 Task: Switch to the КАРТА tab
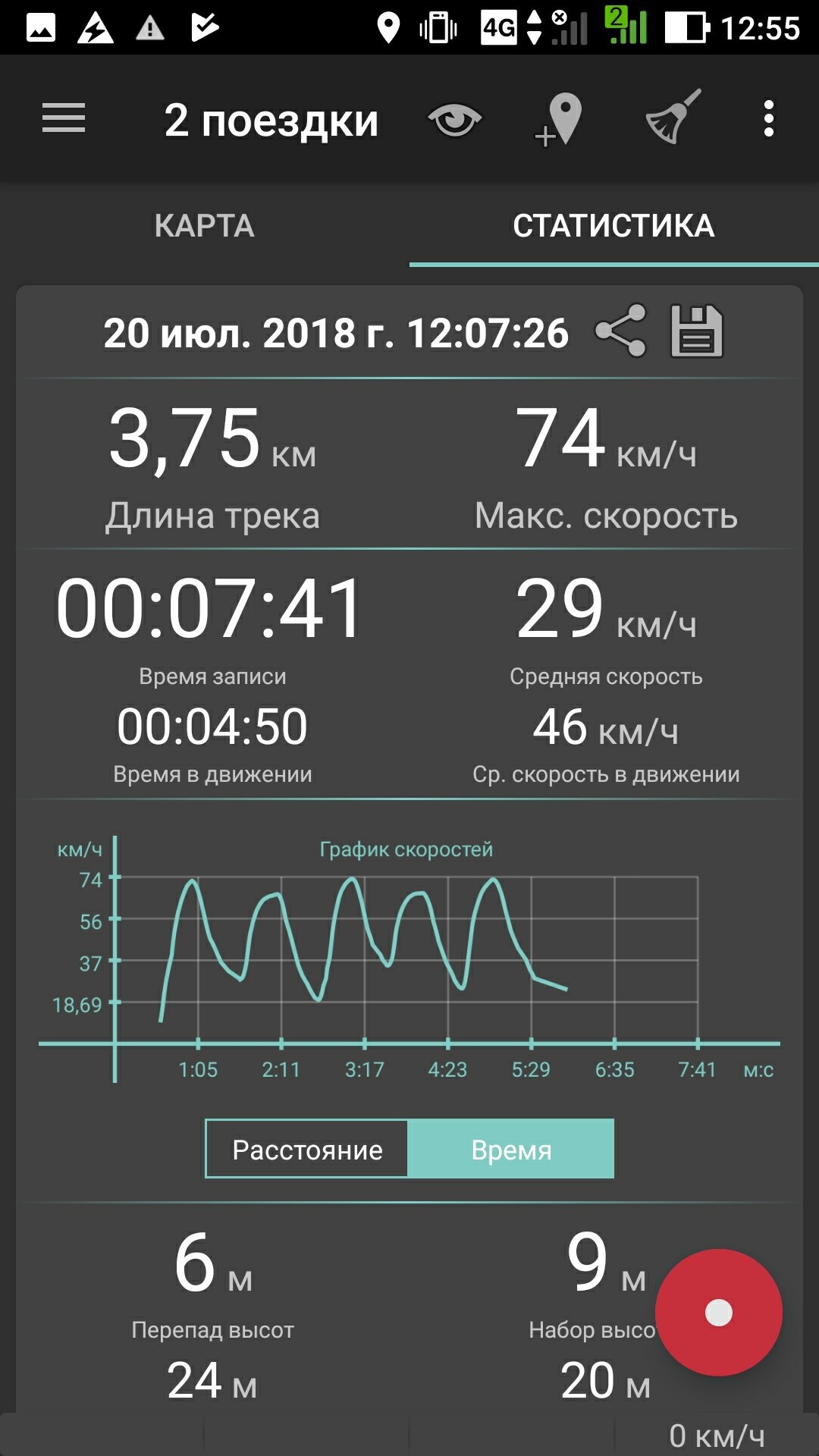[x=205, y=226]
